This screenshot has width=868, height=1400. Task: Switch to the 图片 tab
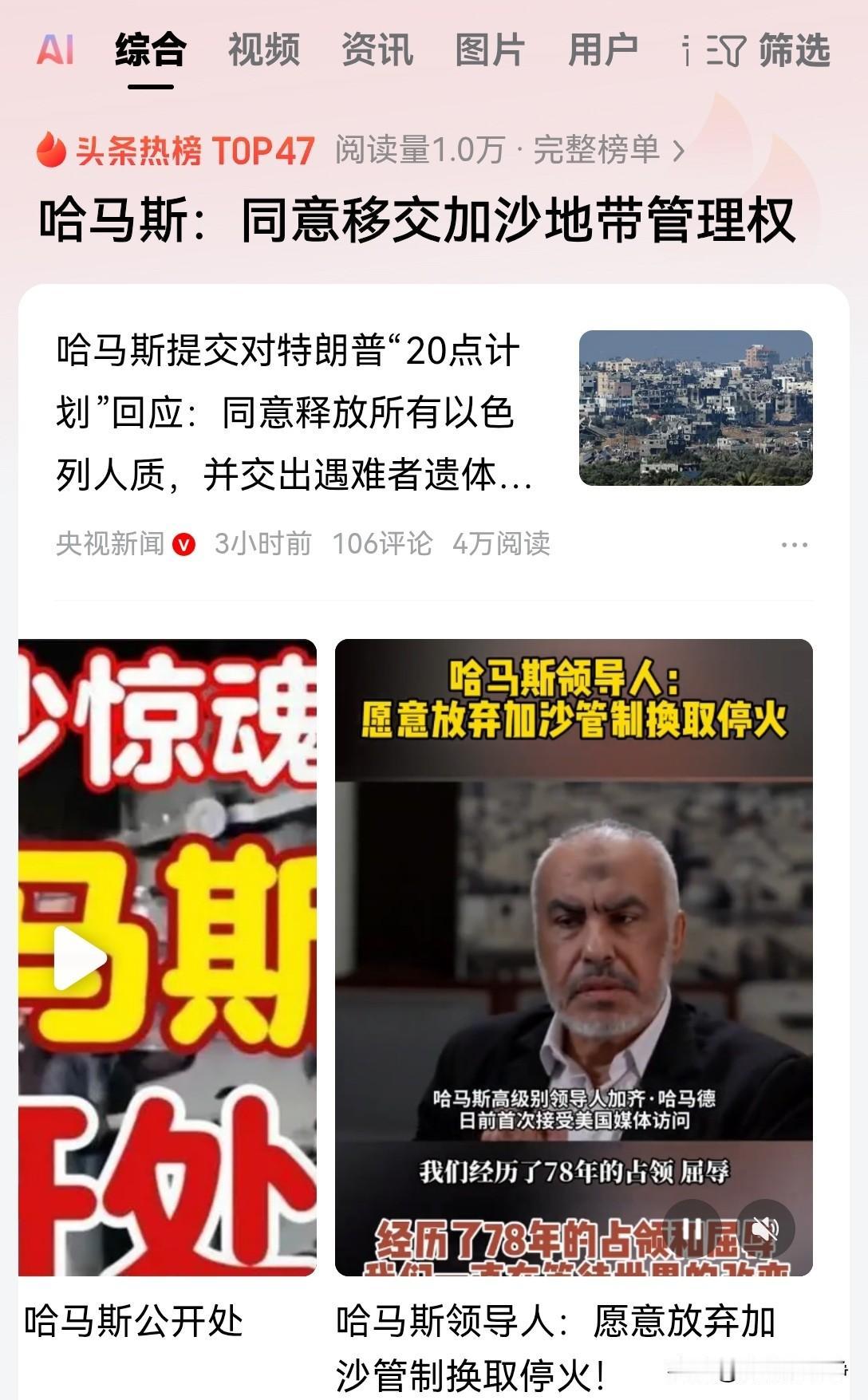click(490, 50)
